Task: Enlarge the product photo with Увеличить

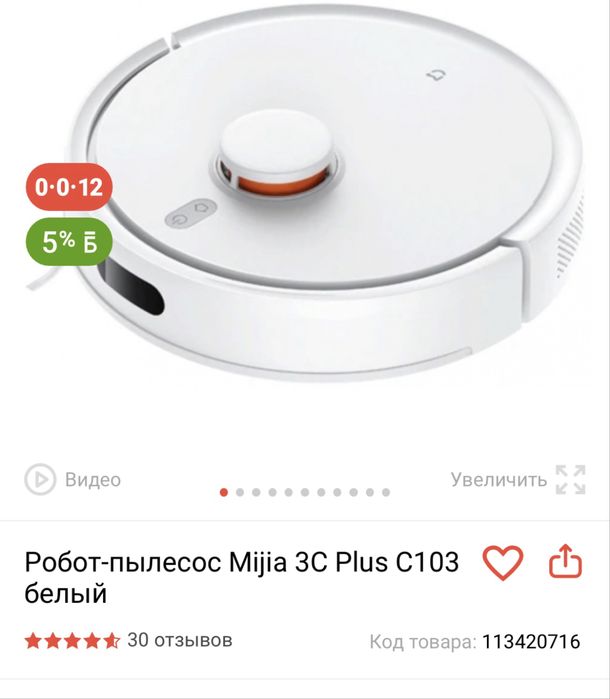Action: [x=516, y=480]
